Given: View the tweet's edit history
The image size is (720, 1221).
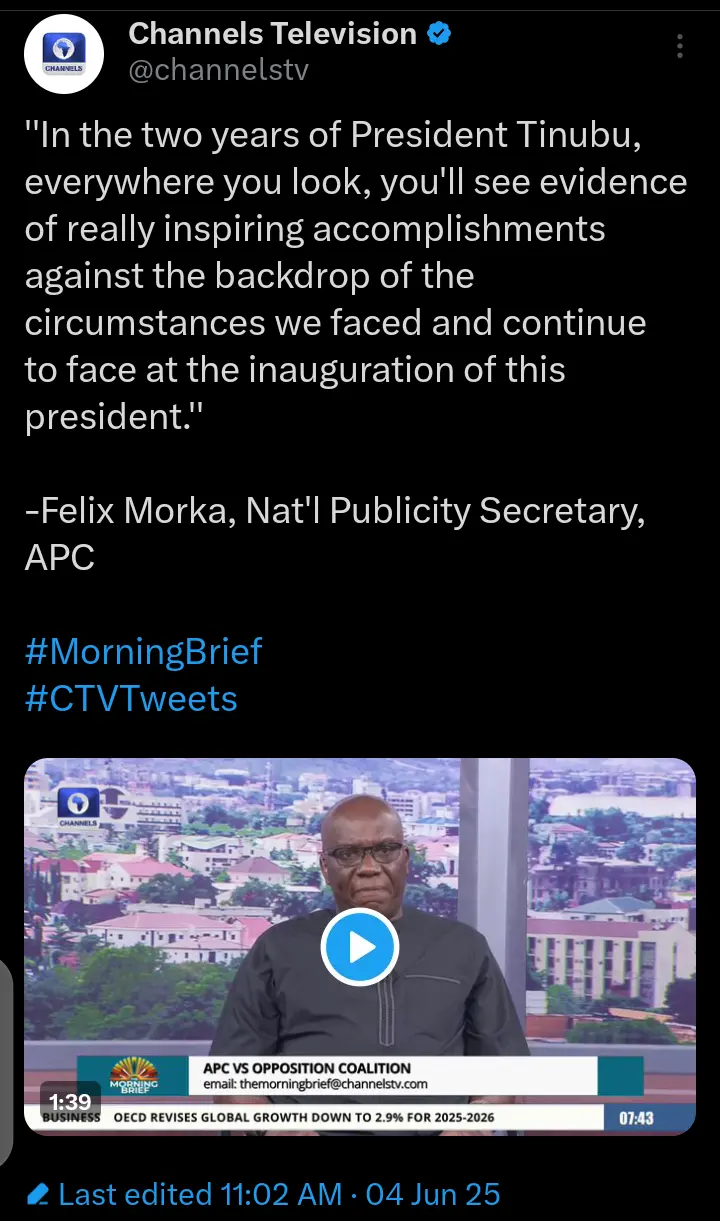Looking at the screenshot, I should [x=265, y=1194].
